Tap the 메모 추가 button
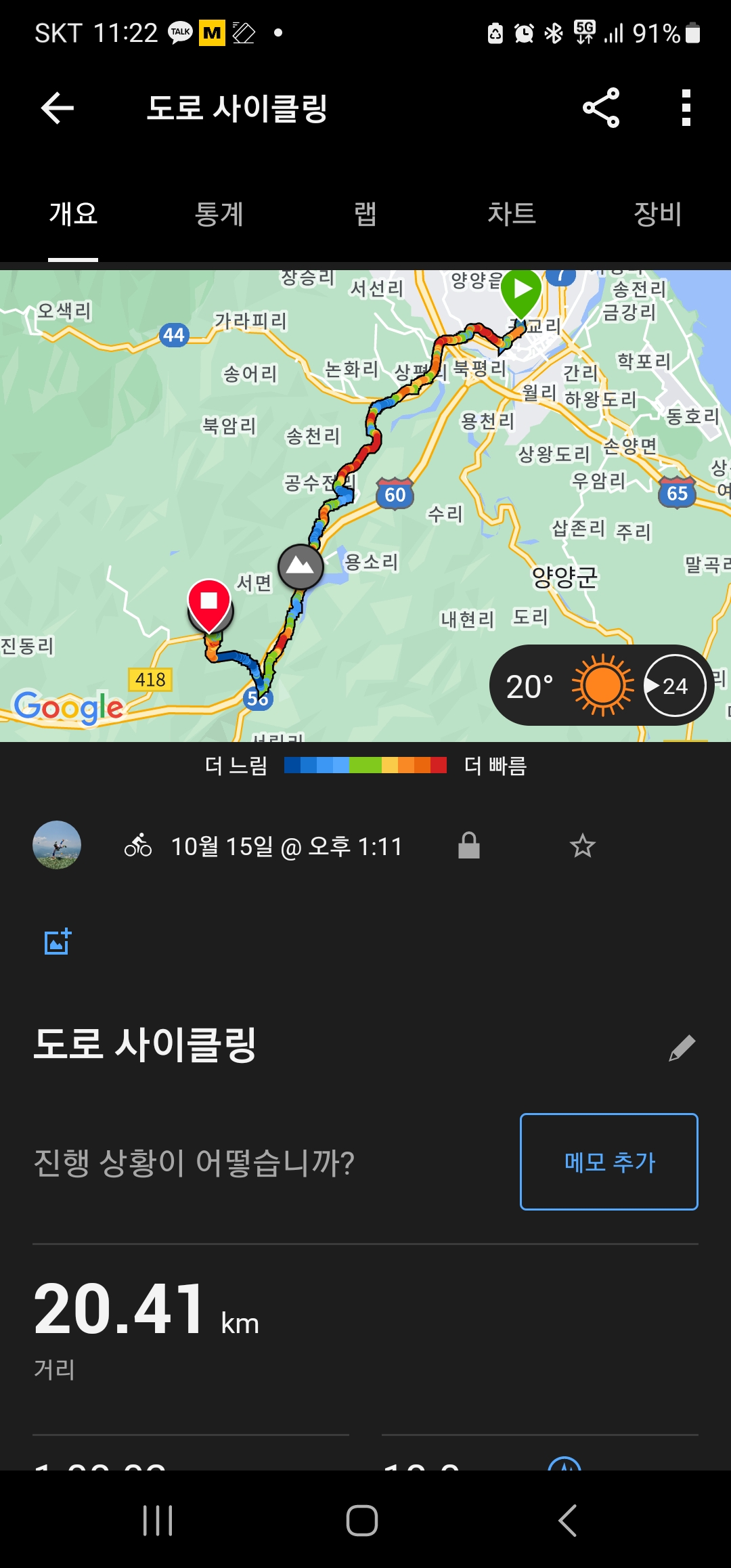The width and height of the screenshot is (731, 1568). click(608, 1162)
